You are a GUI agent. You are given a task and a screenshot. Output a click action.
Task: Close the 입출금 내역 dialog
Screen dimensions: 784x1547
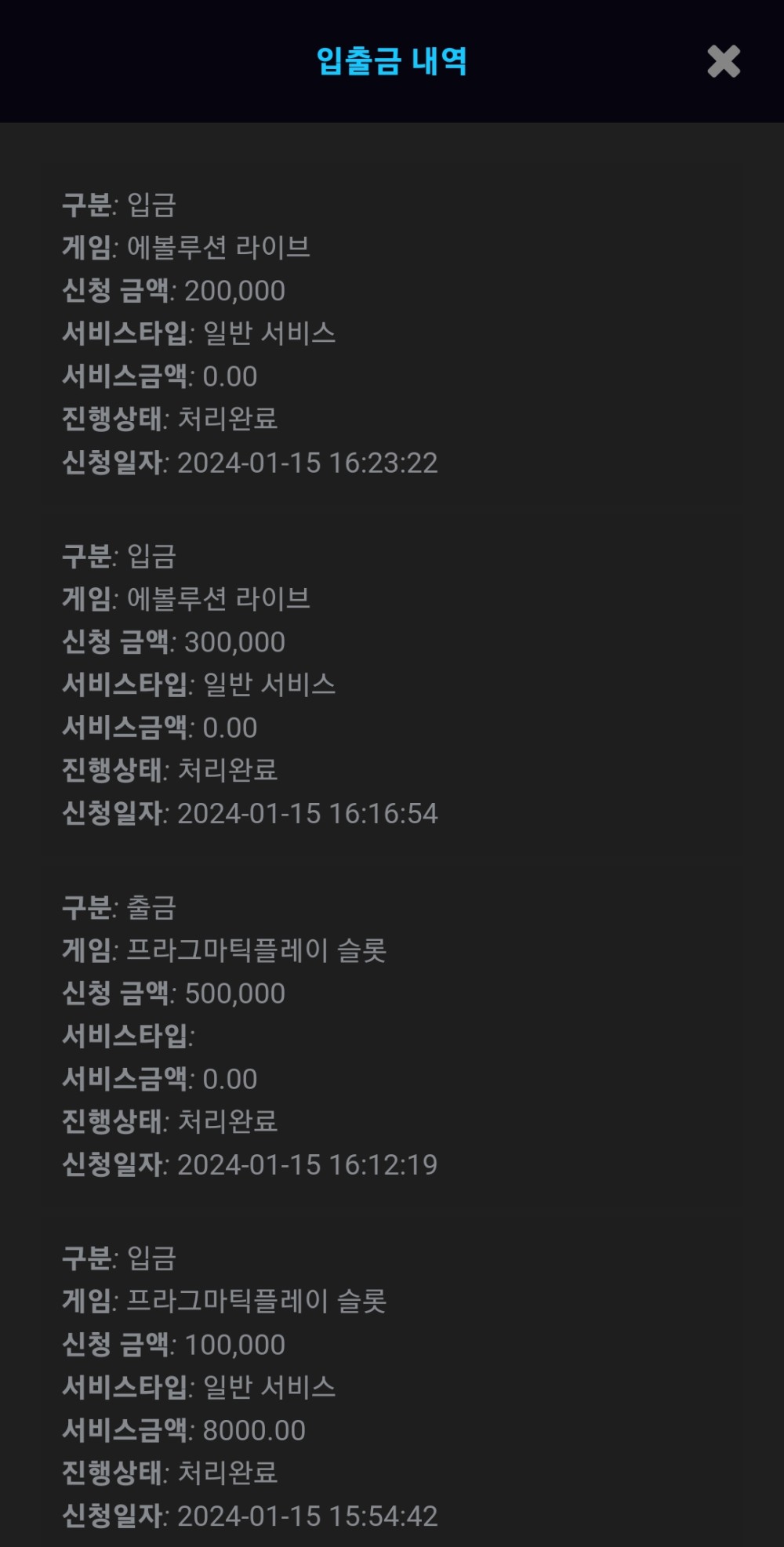click(723, 61)
